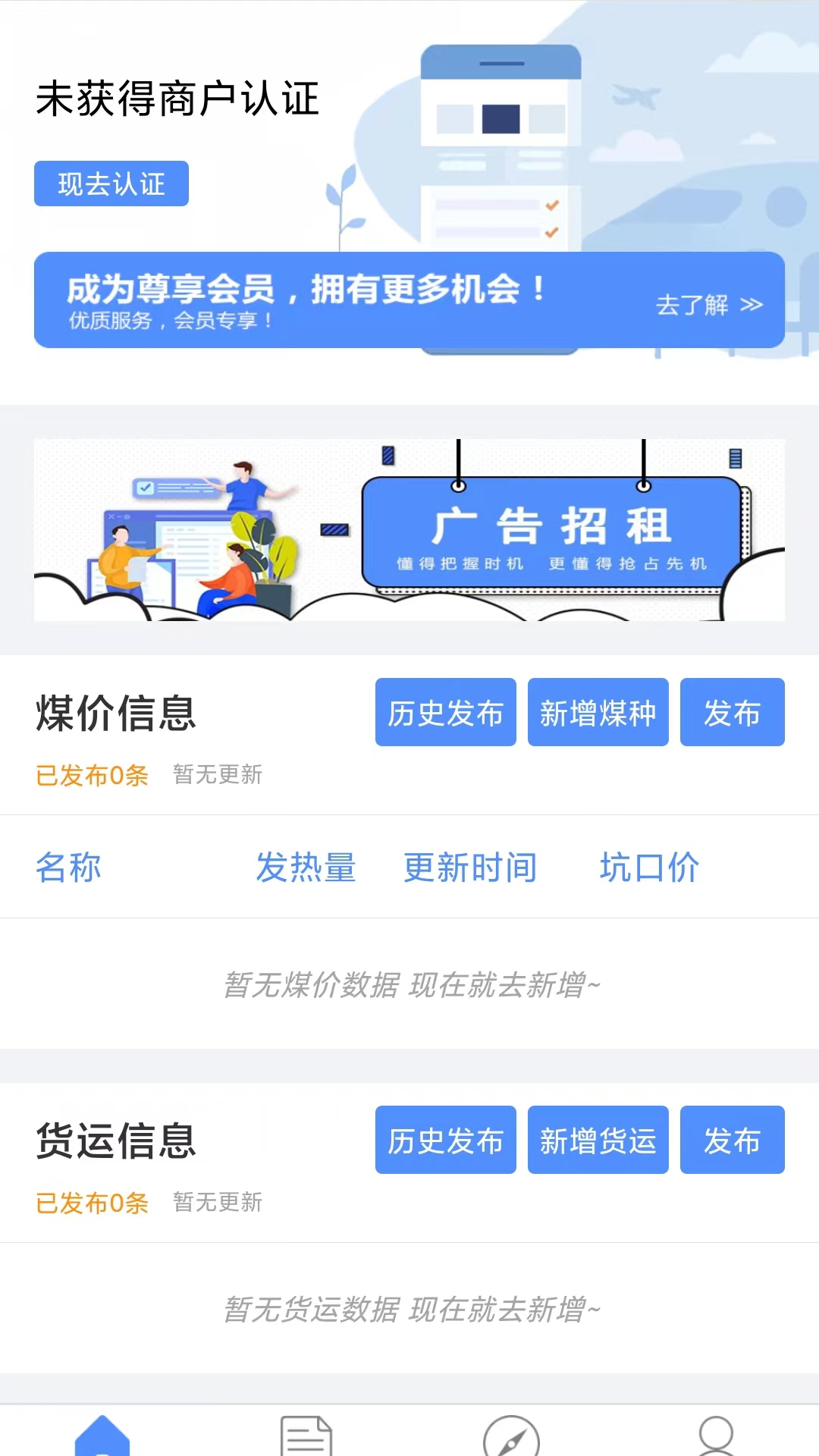Select 新增货运 button
Image resolution: width=819 pixels, height=1456 pixels.
598,1140
